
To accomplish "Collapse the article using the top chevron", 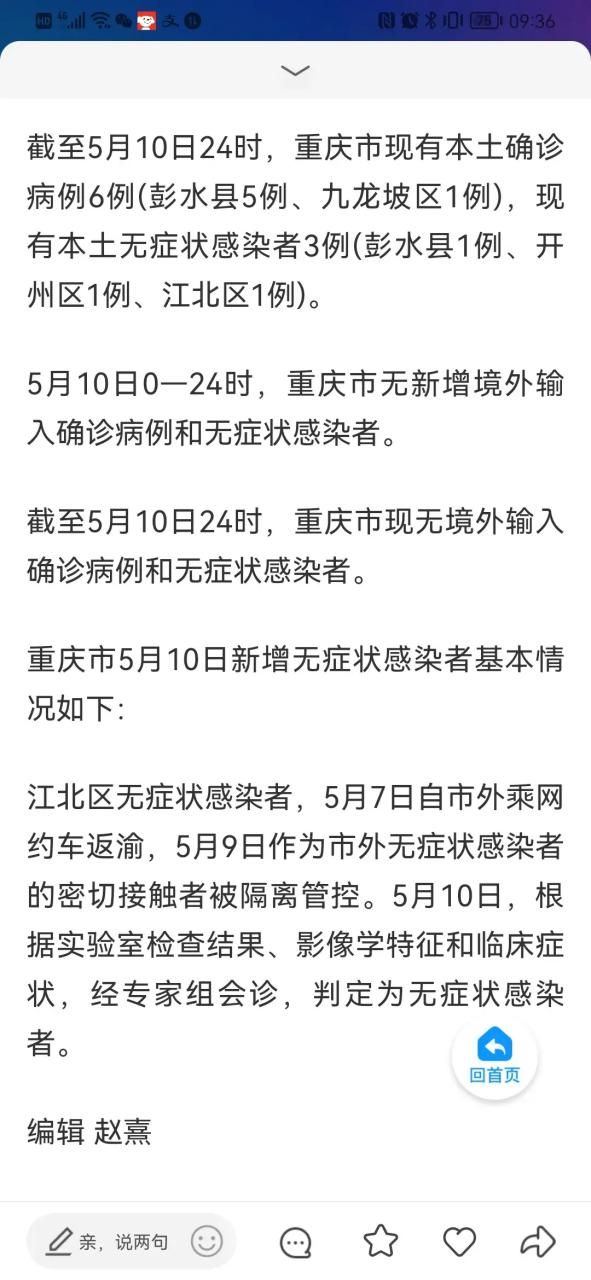I will (295, 70).
